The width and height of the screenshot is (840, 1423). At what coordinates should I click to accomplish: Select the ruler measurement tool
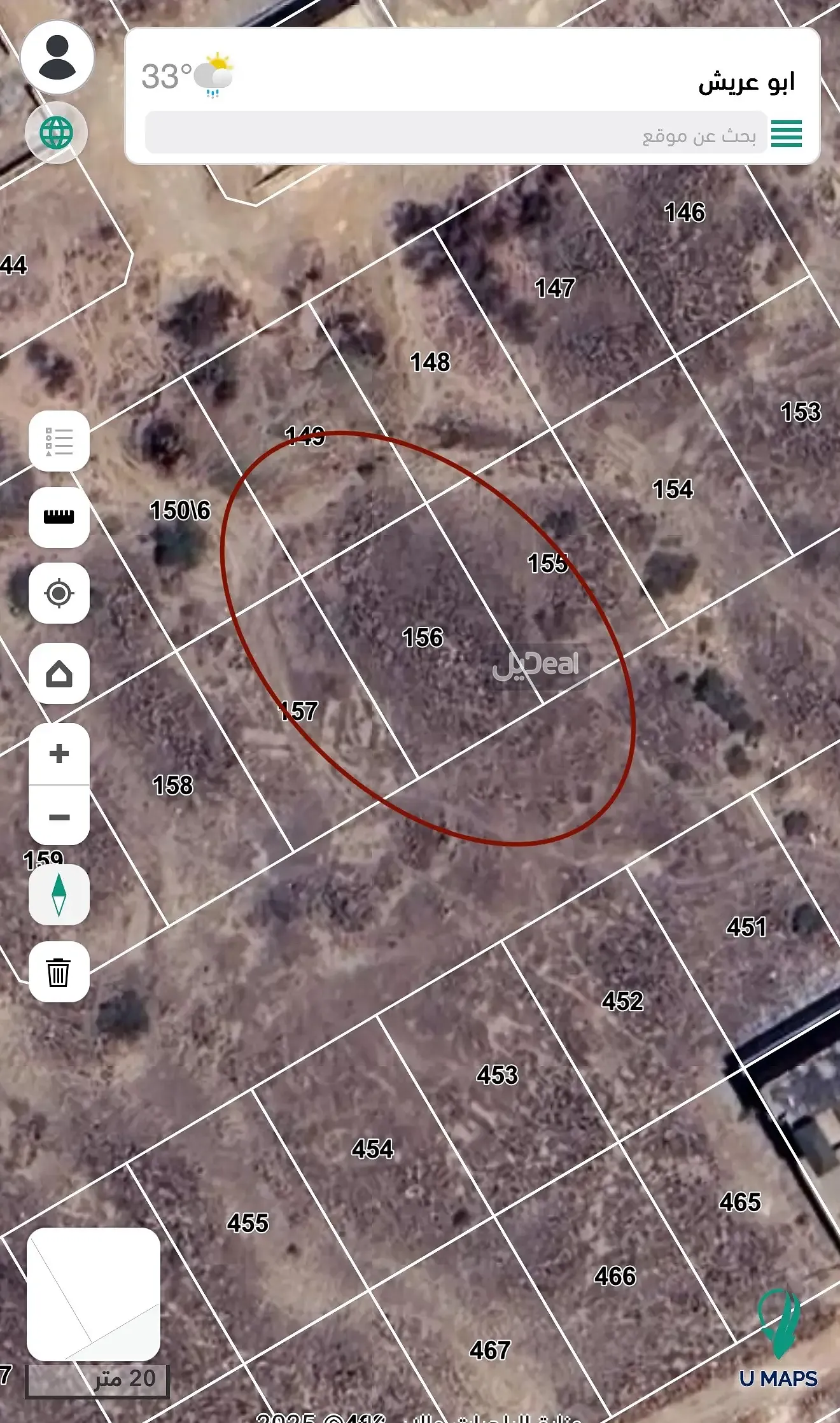click(x=59, y=517)
